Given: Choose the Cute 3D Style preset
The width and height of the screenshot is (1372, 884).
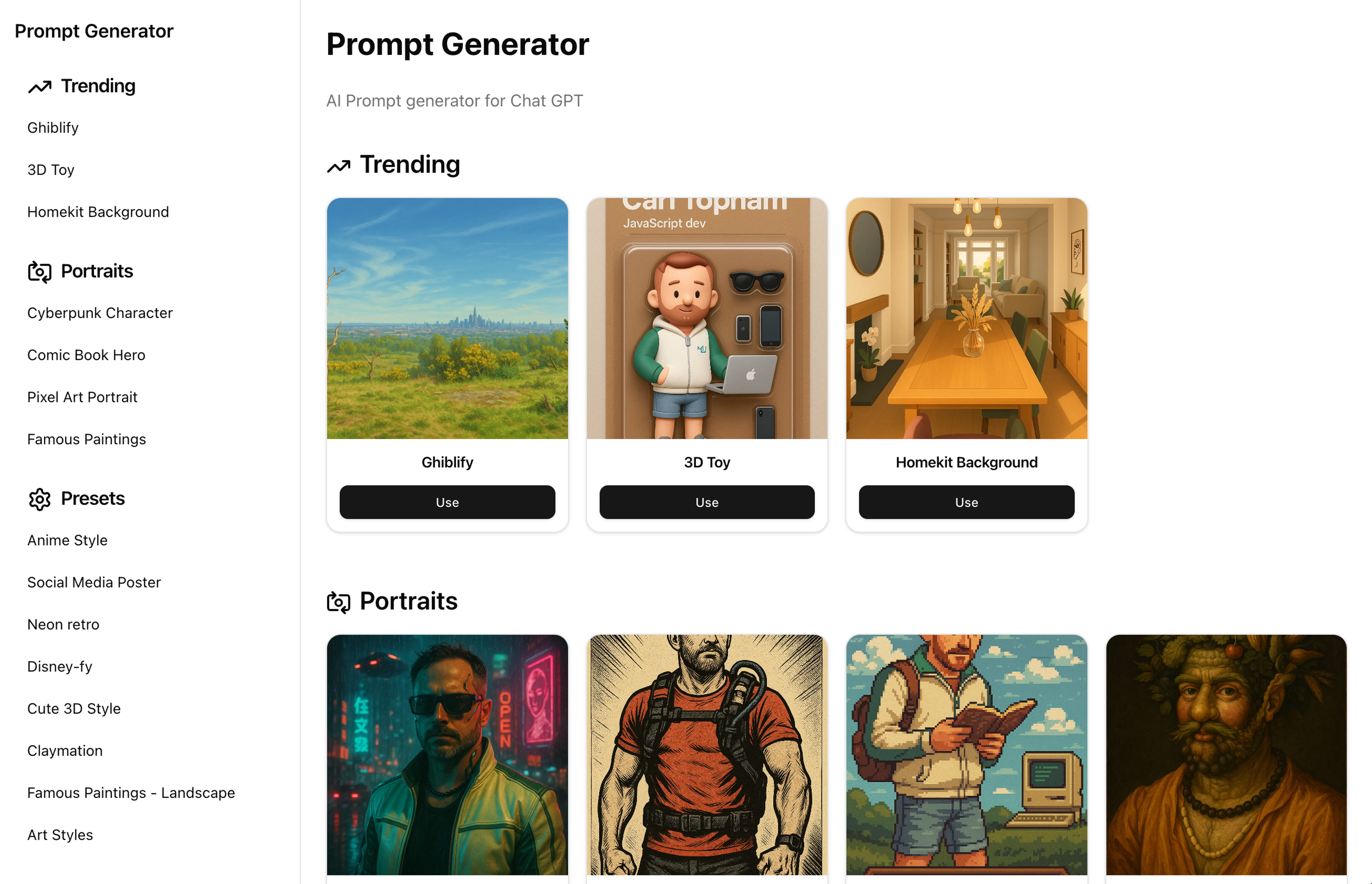Looking at the screenshot, I should [74, 708].
